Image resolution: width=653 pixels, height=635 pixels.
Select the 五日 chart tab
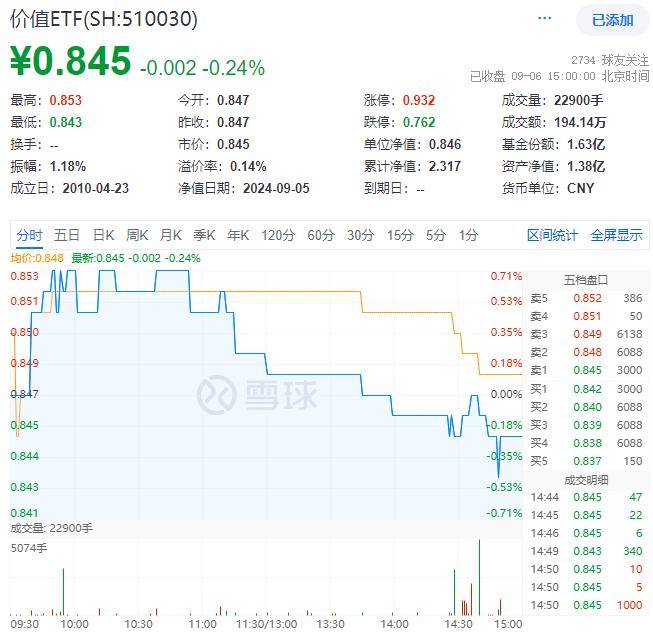point(67,235)
